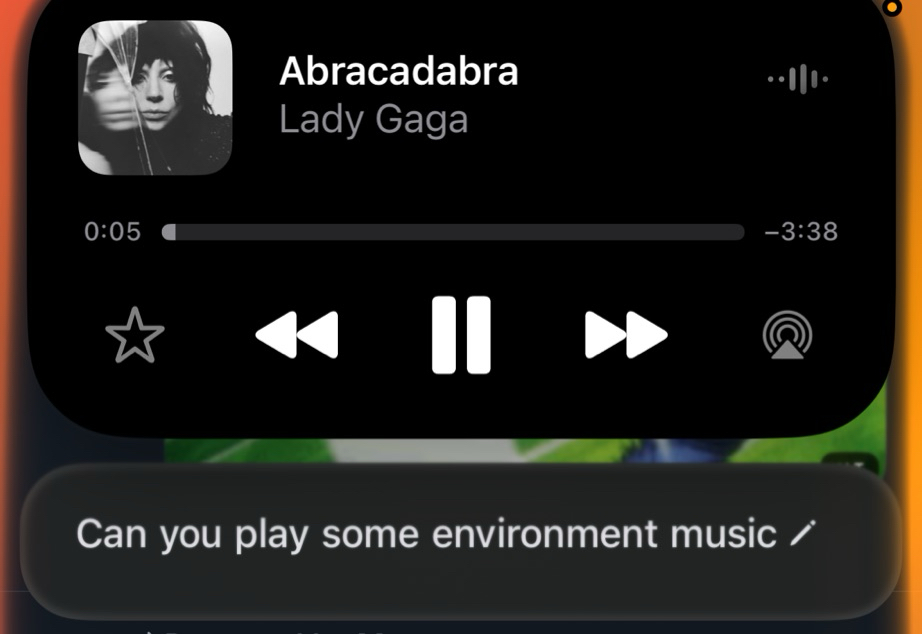The height and width of the screenshot is (634, 922).
Task: Tap the audio waveform indicator
Action: pos(797,79)
